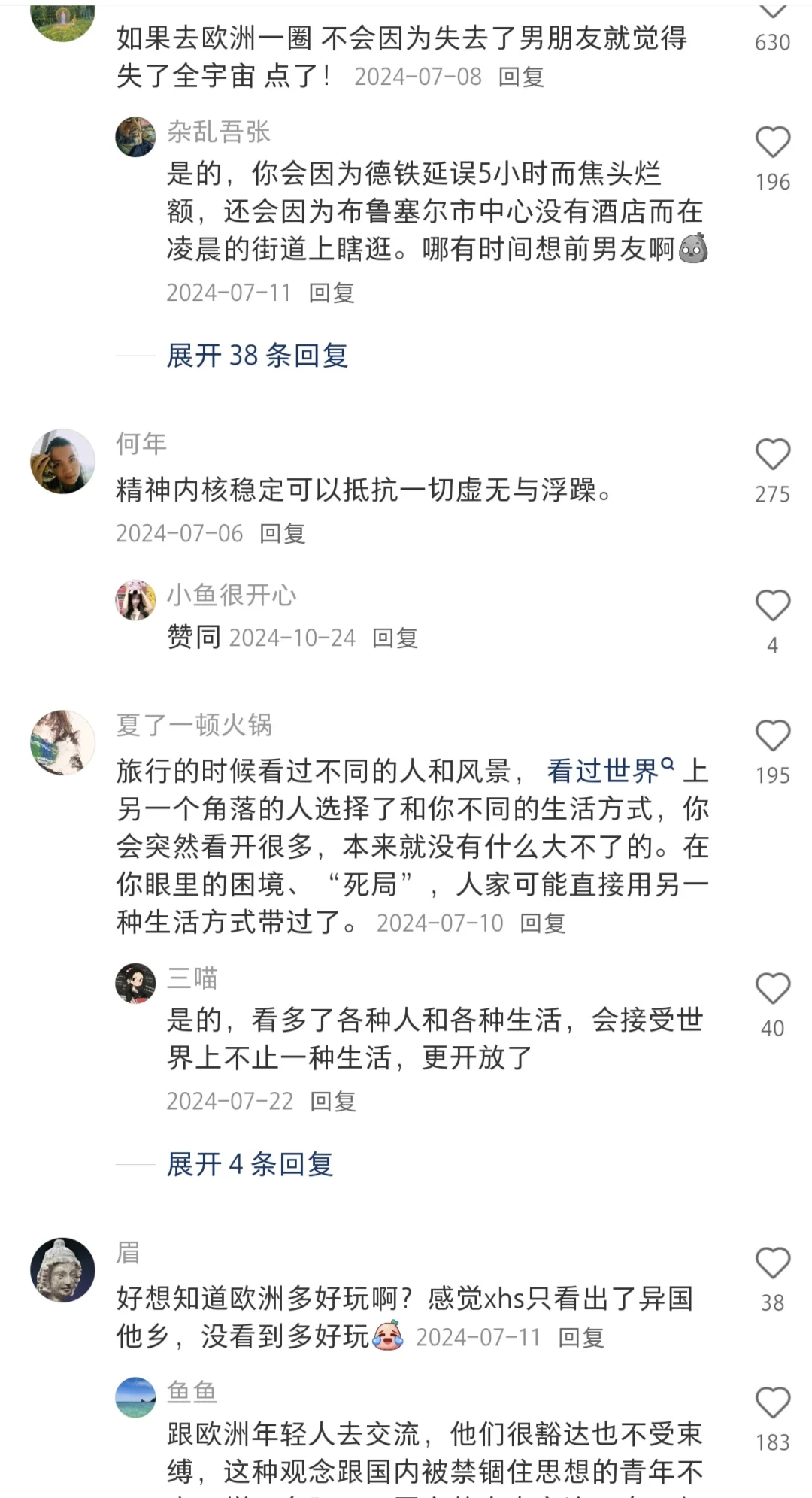Reply to 眉's comment
The height and width of the screenshot is (1498, 812).
[x=580, y=1337]
